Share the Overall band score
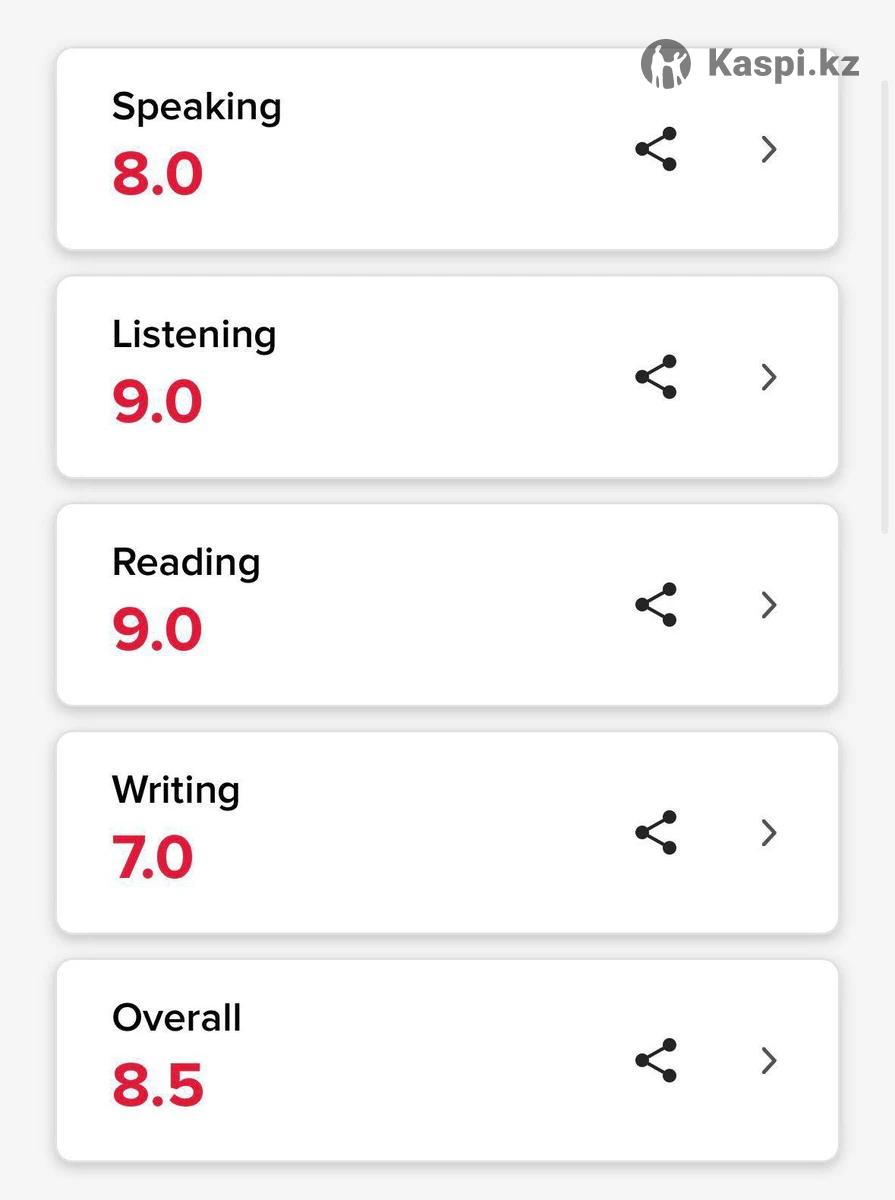This screenshot has width=895, height=1200. [656, 1060]
